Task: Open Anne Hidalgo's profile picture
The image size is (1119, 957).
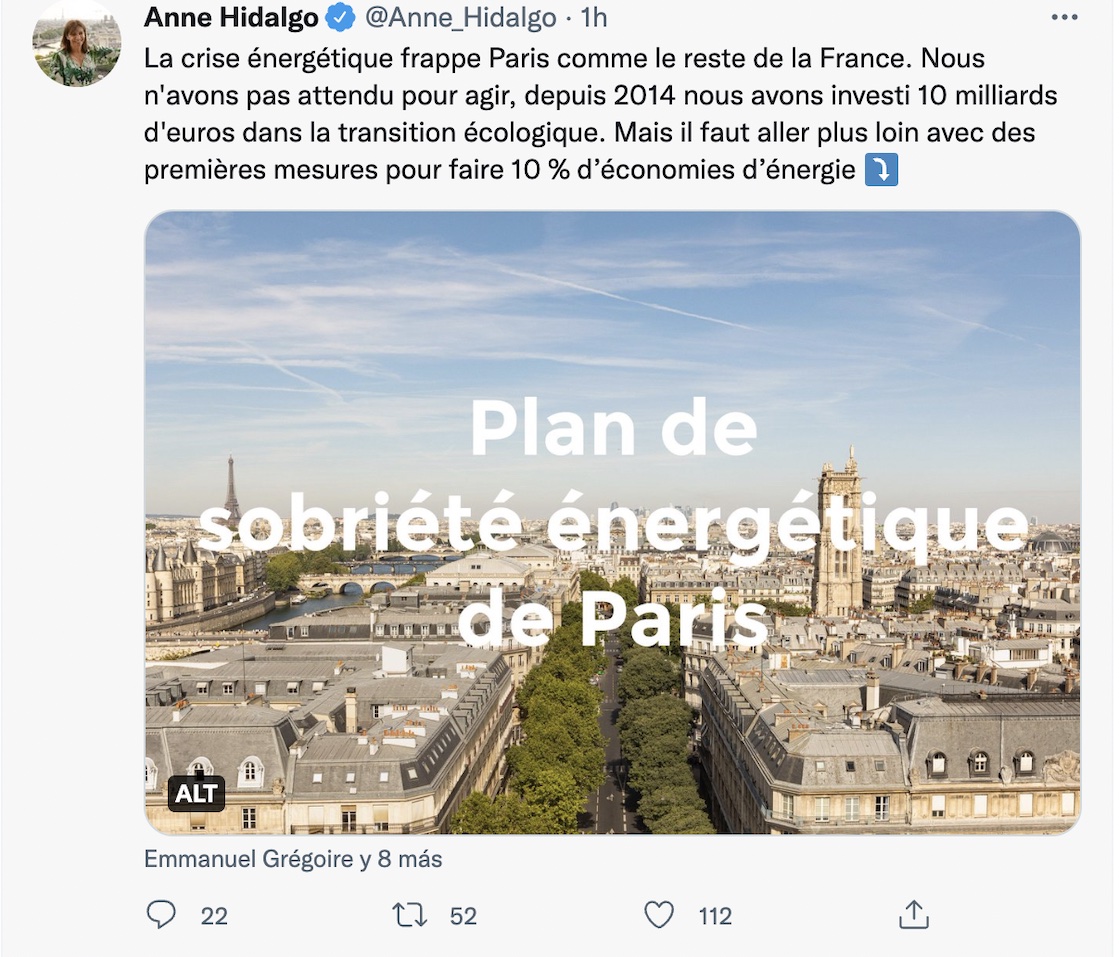Action: [77, 43]
